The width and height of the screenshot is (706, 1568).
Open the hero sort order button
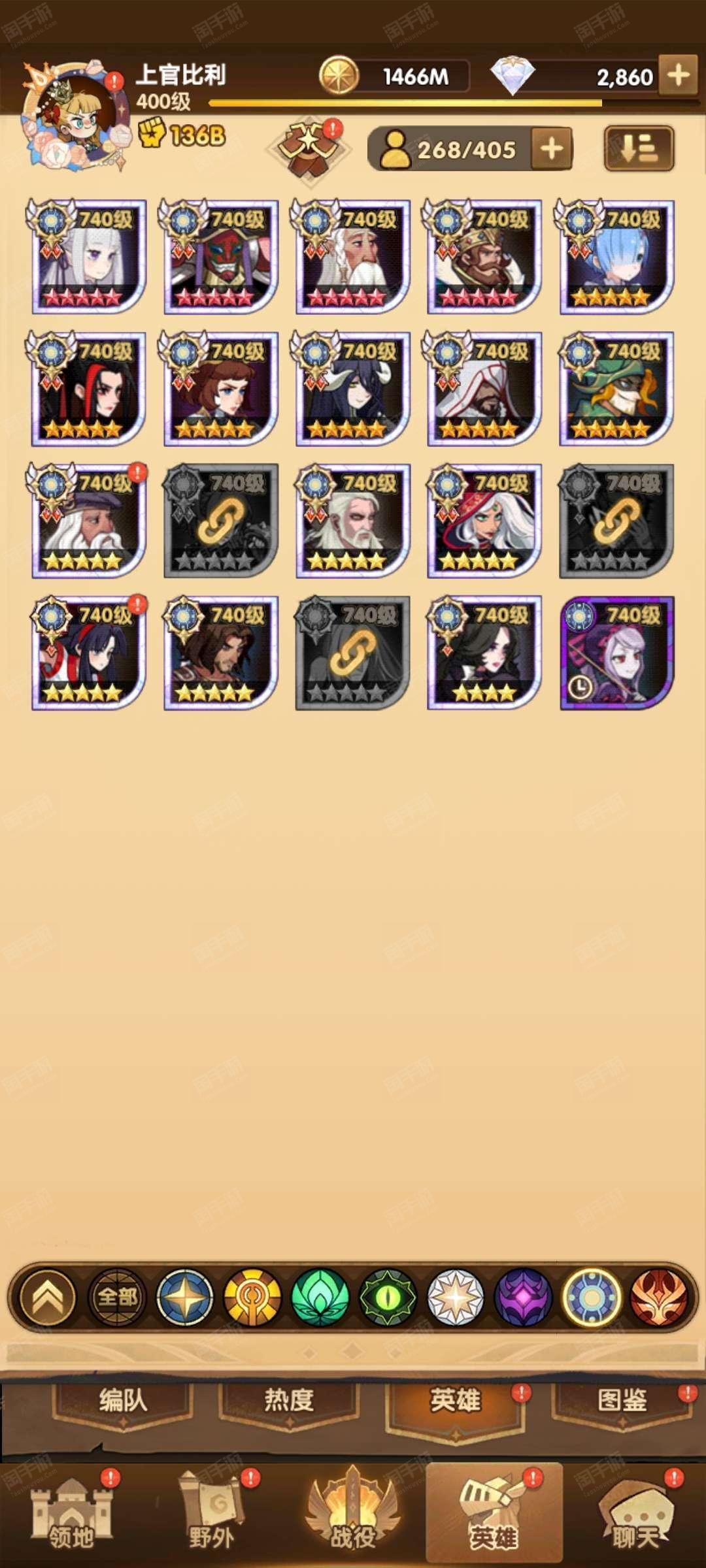[639, 149]
